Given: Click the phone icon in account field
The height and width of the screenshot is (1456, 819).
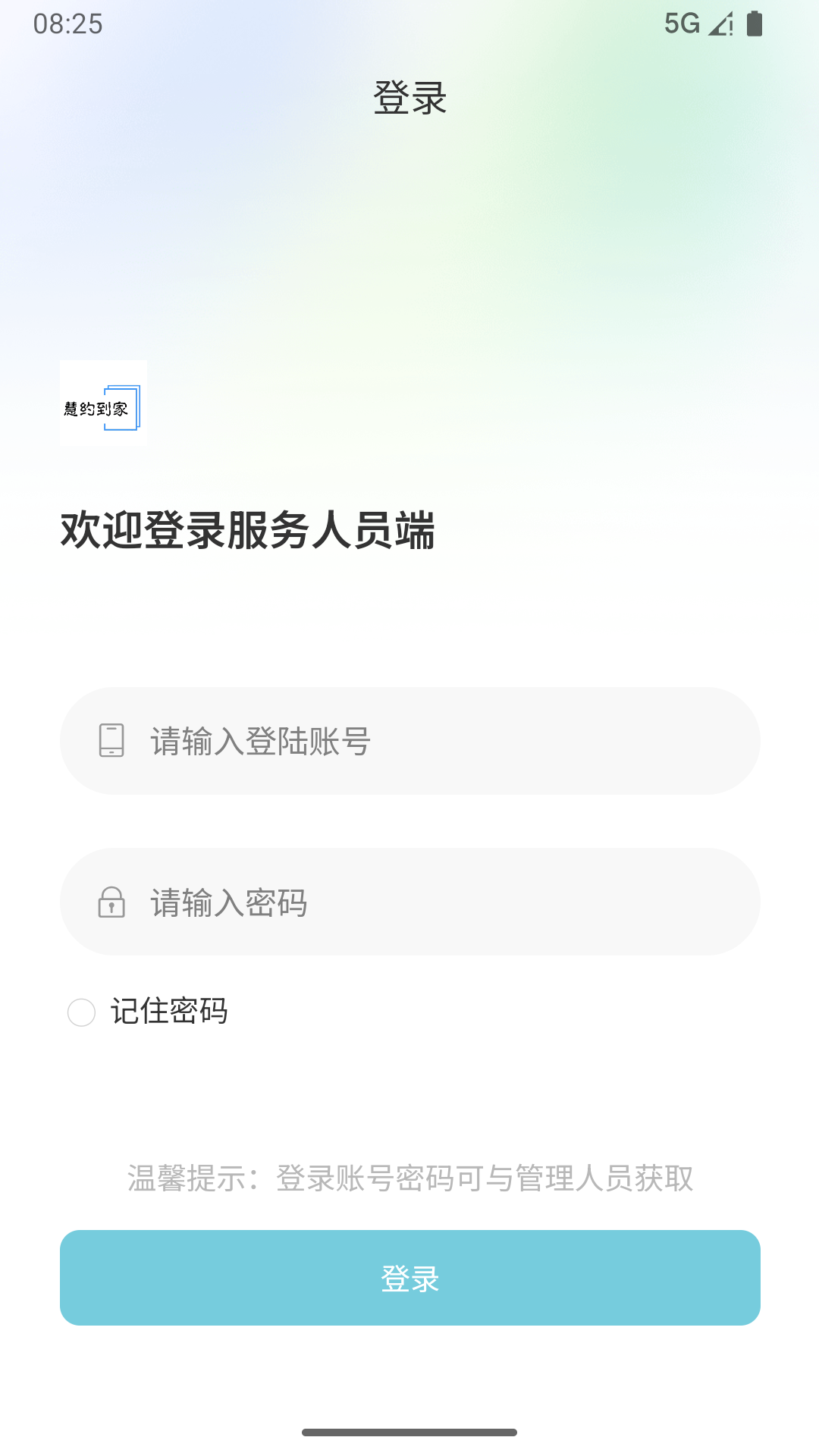Looking at the screenshot, I should [111, 741].
